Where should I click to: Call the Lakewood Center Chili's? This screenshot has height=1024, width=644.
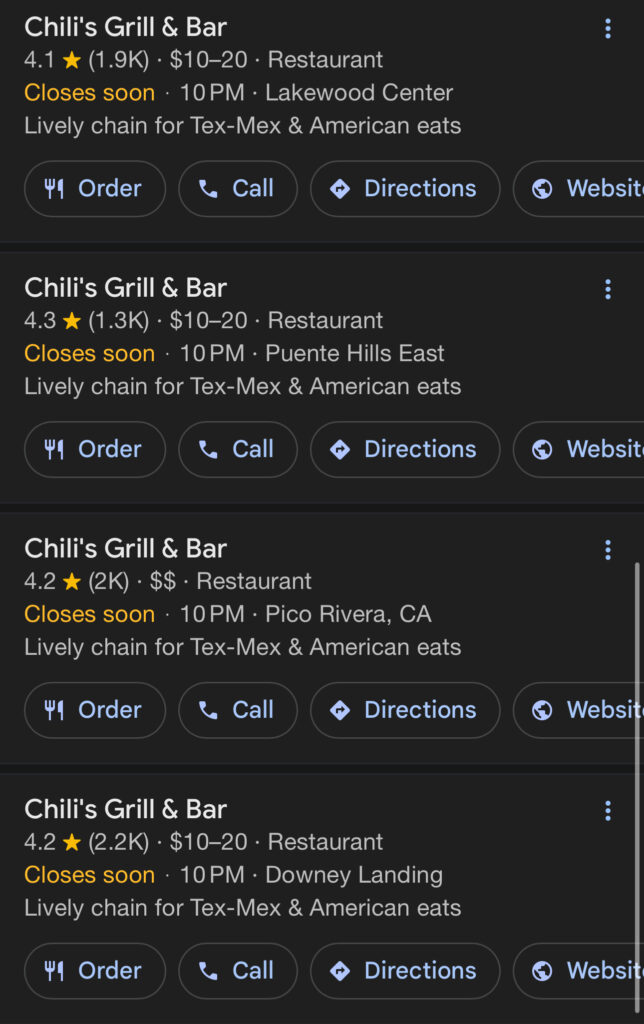[238, 189]
